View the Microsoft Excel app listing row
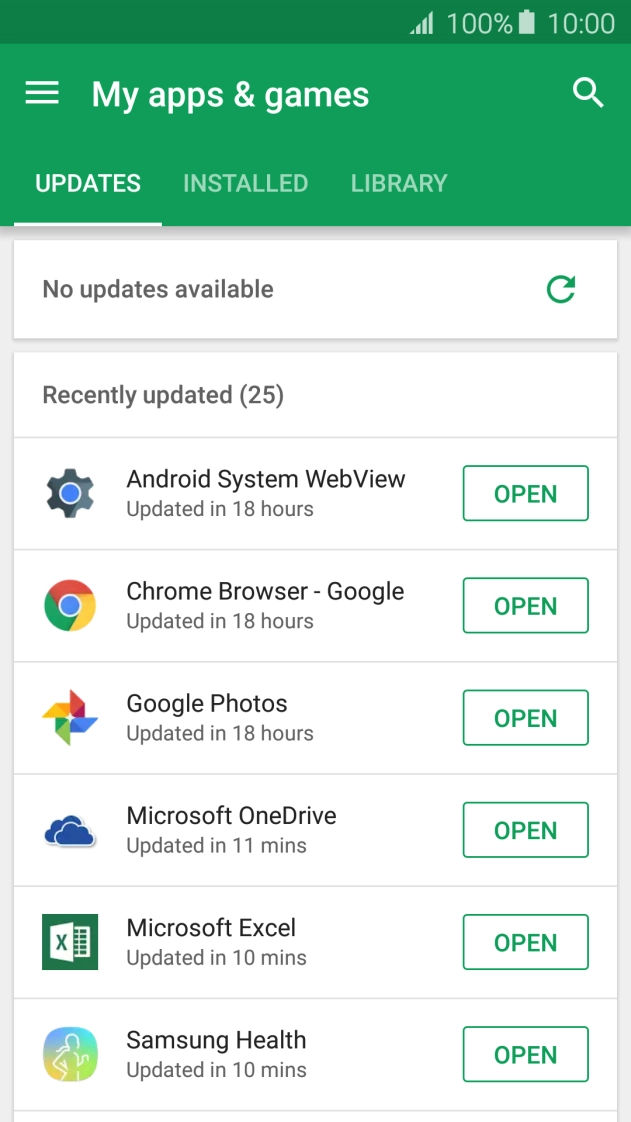This screenshot has height=1122, width=631. (x=316, y=942)
